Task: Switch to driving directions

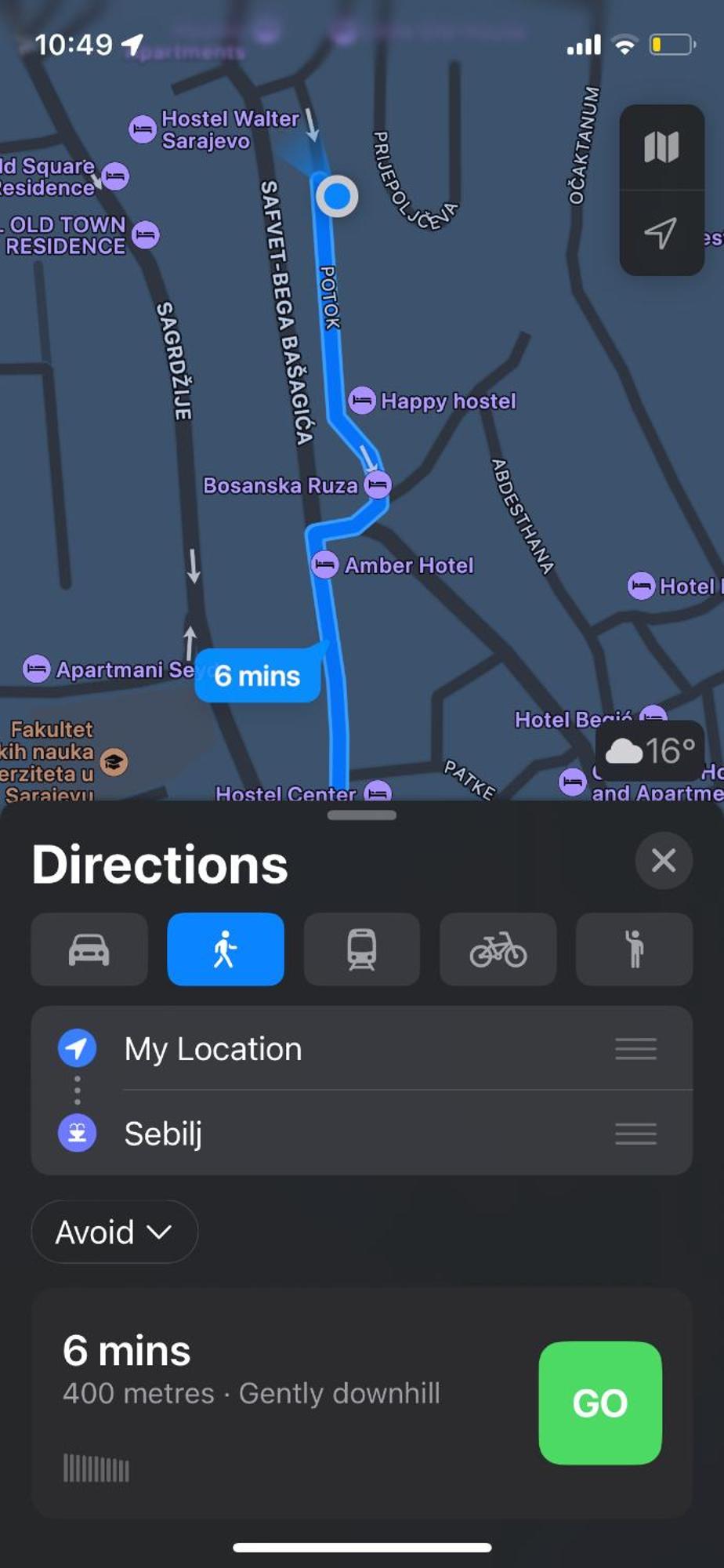Action: pyautogui.click(x=89, y=949)
